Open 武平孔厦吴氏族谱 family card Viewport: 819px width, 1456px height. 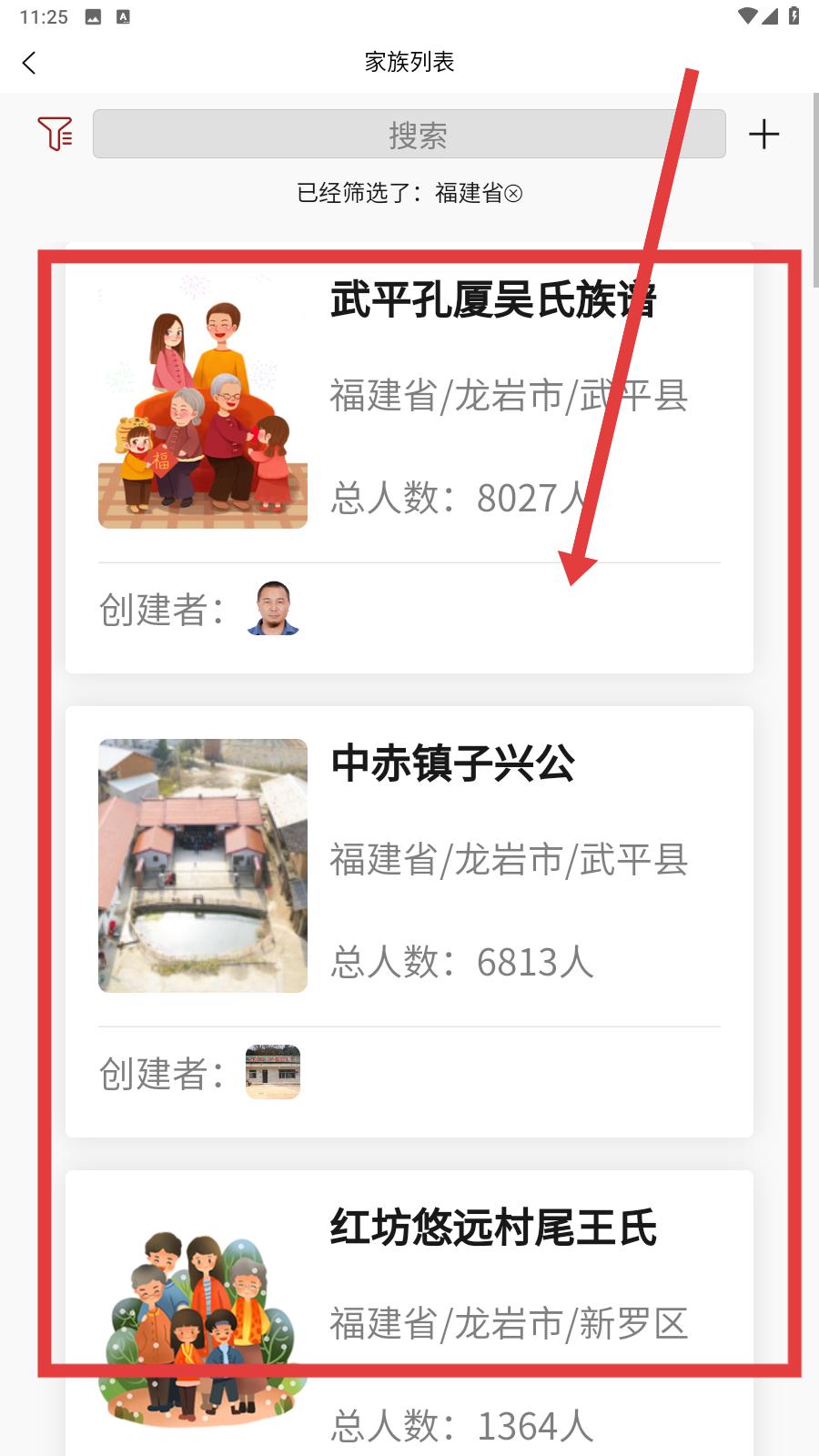491,300
